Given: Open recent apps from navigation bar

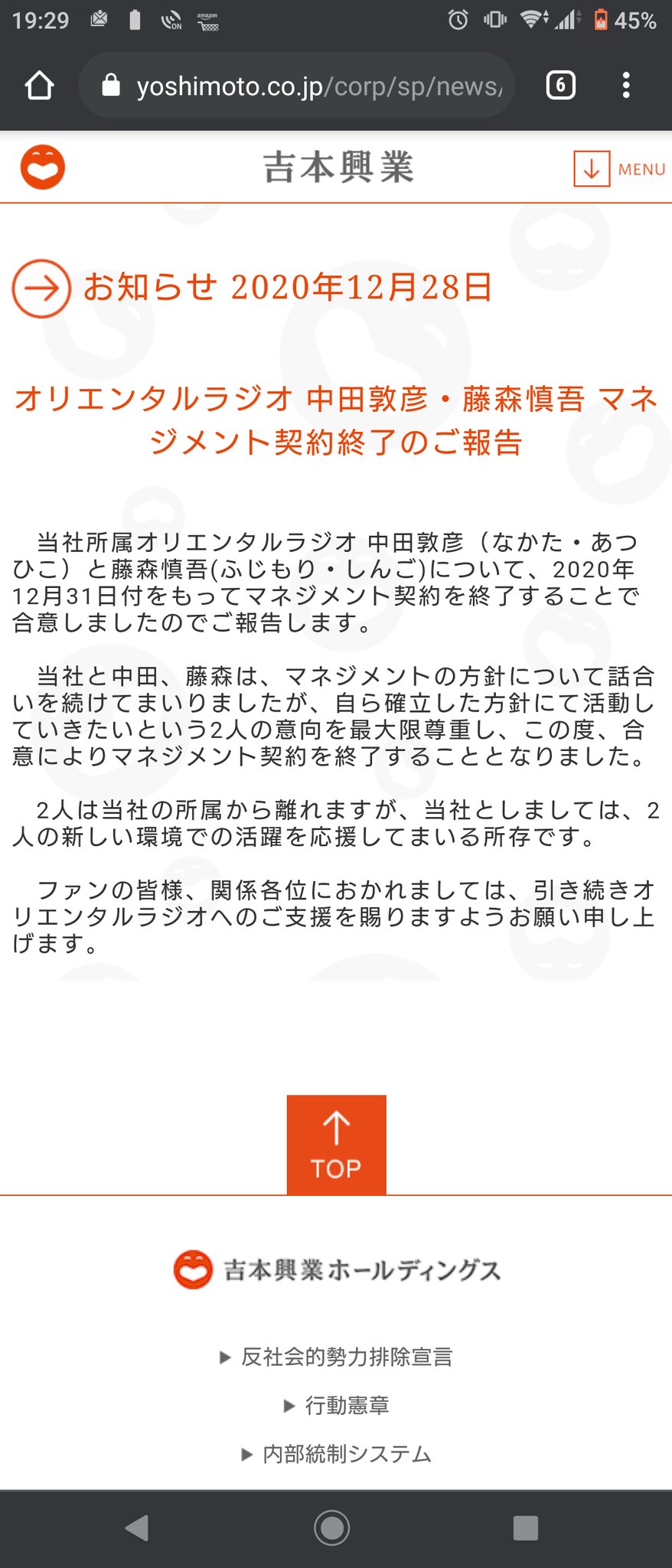Looking at the screenshot, I should tap(525, 1528).
